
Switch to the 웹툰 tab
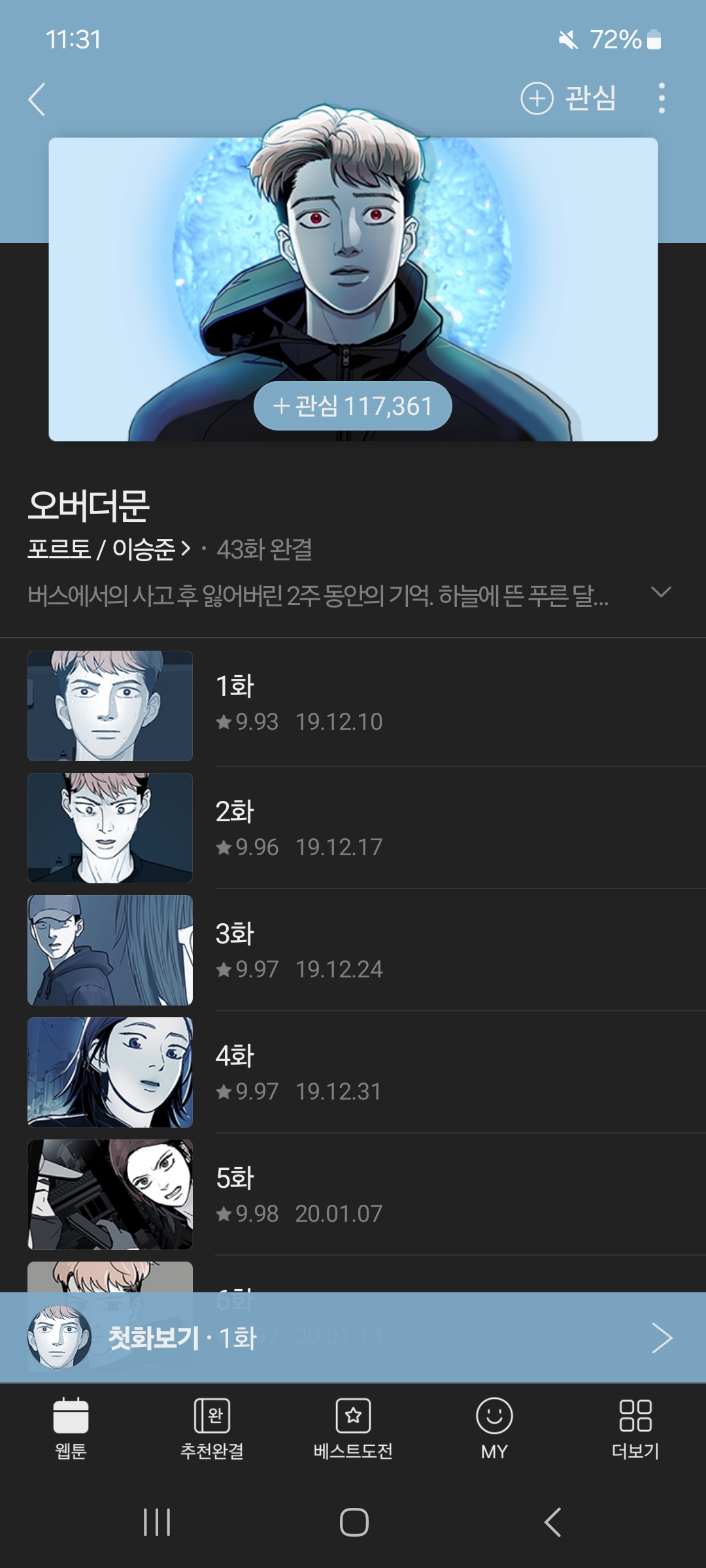pos(71,1428)
